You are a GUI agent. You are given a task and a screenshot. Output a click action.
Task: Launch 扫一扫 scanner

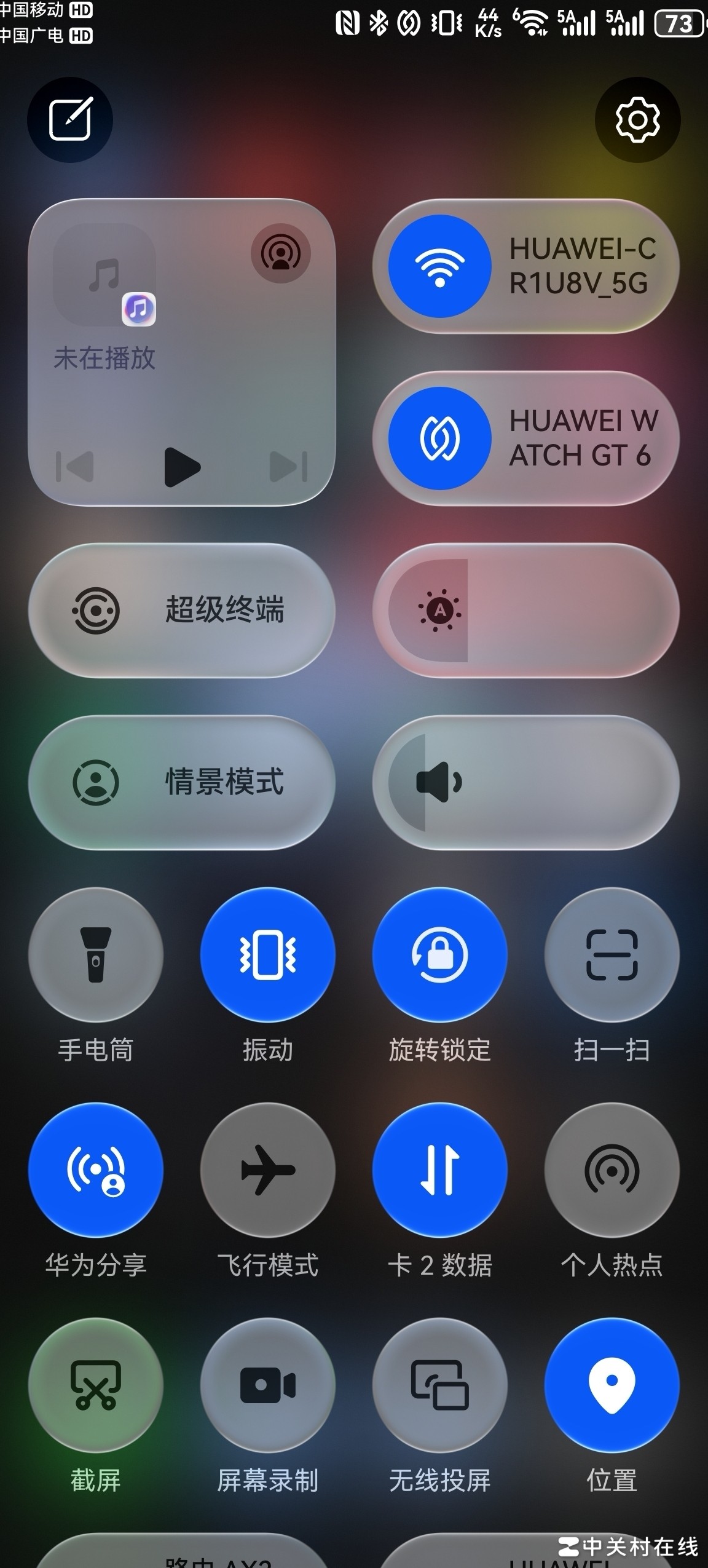pos(612,955)
